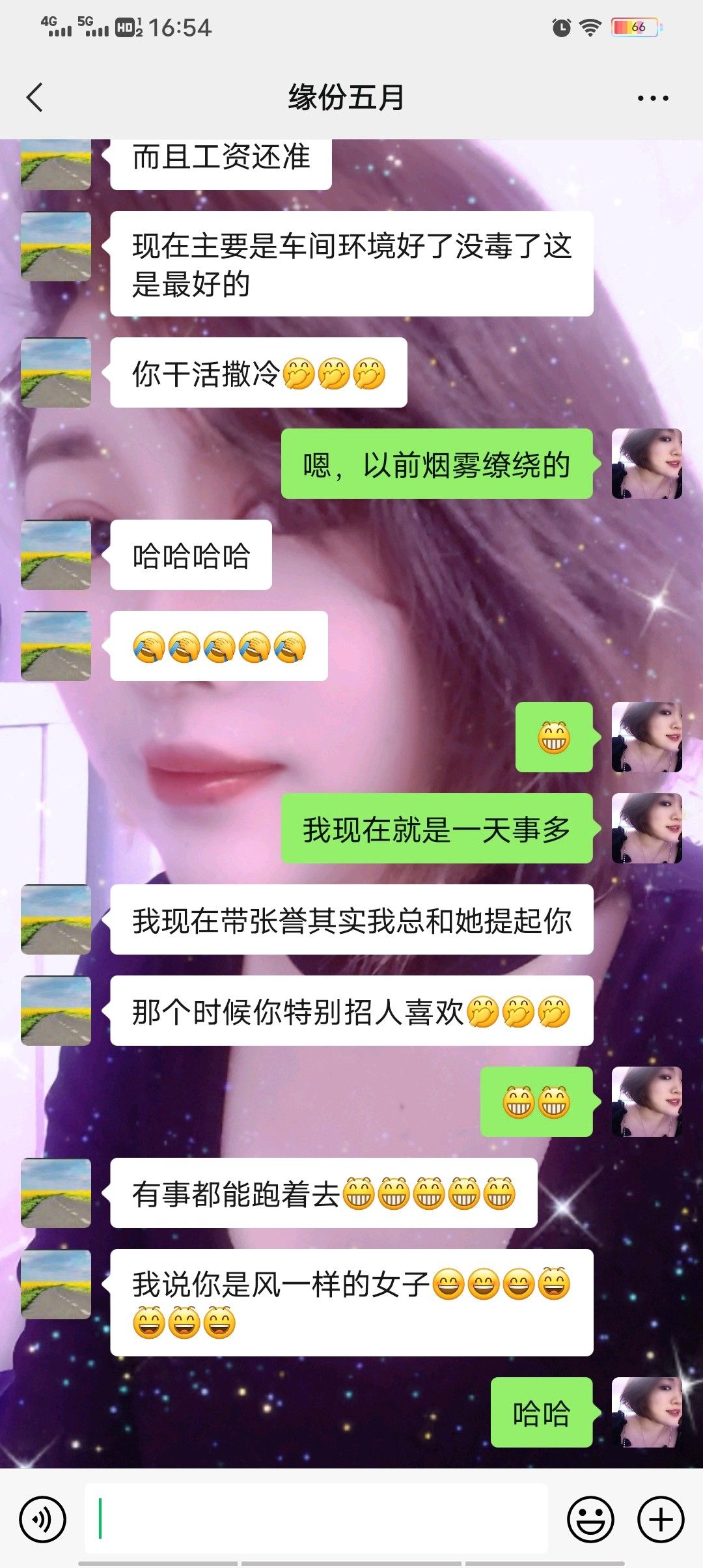Open contact avatar beside 哈哈哈哈 message
This screenshot has height=1568, width=703.
click(56, 555)
